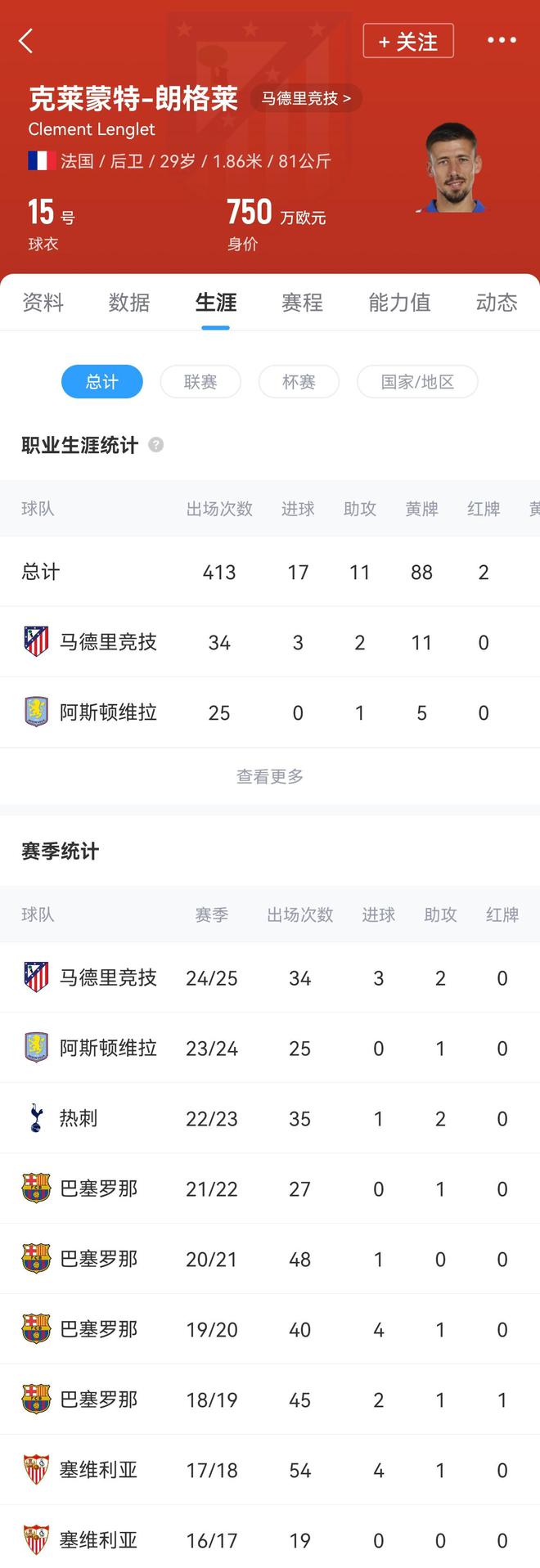Select the 生涯 tab

click(x=216, y=303)
